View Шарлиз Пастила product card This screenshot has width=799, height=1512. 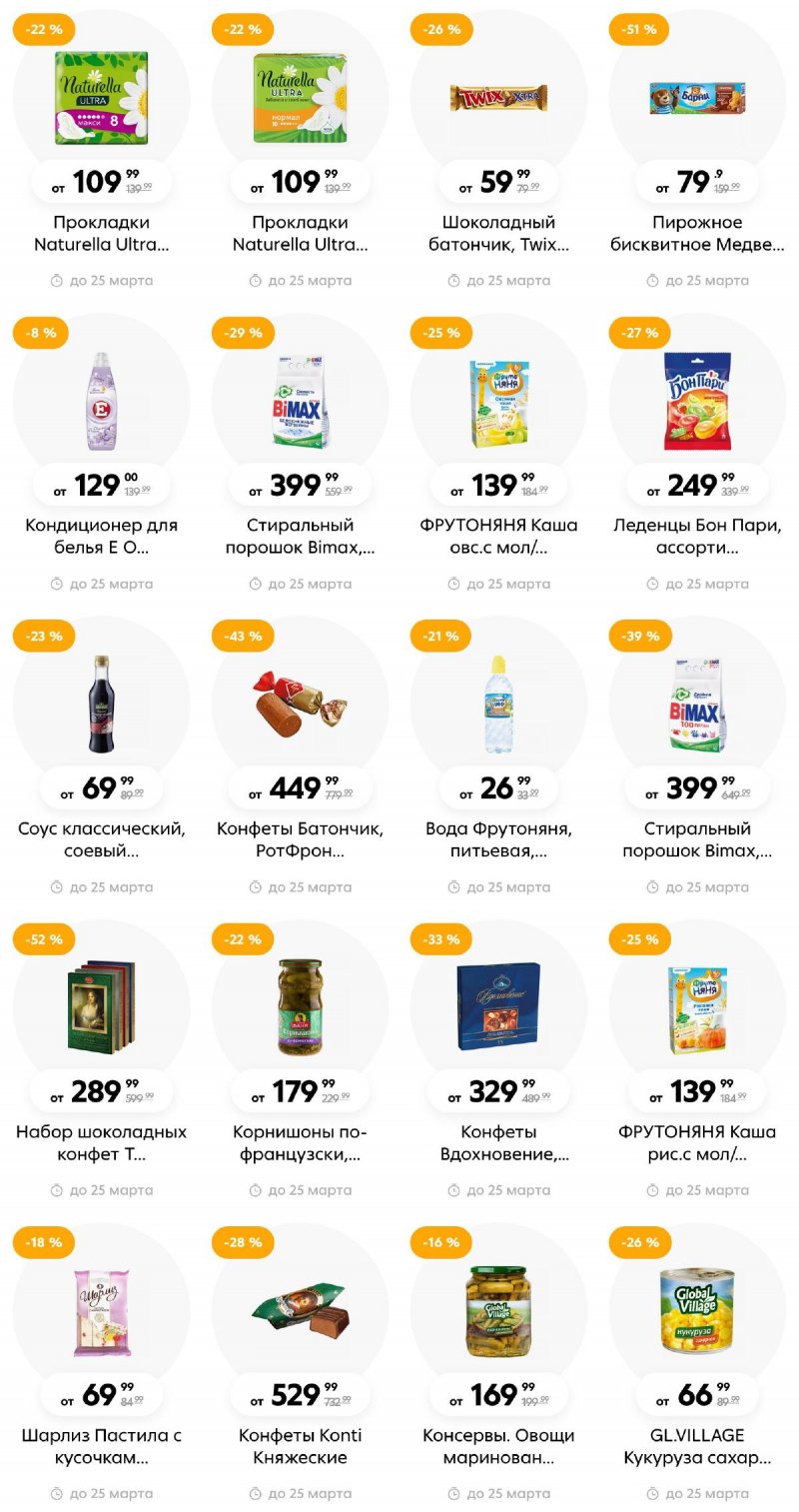101,1311
